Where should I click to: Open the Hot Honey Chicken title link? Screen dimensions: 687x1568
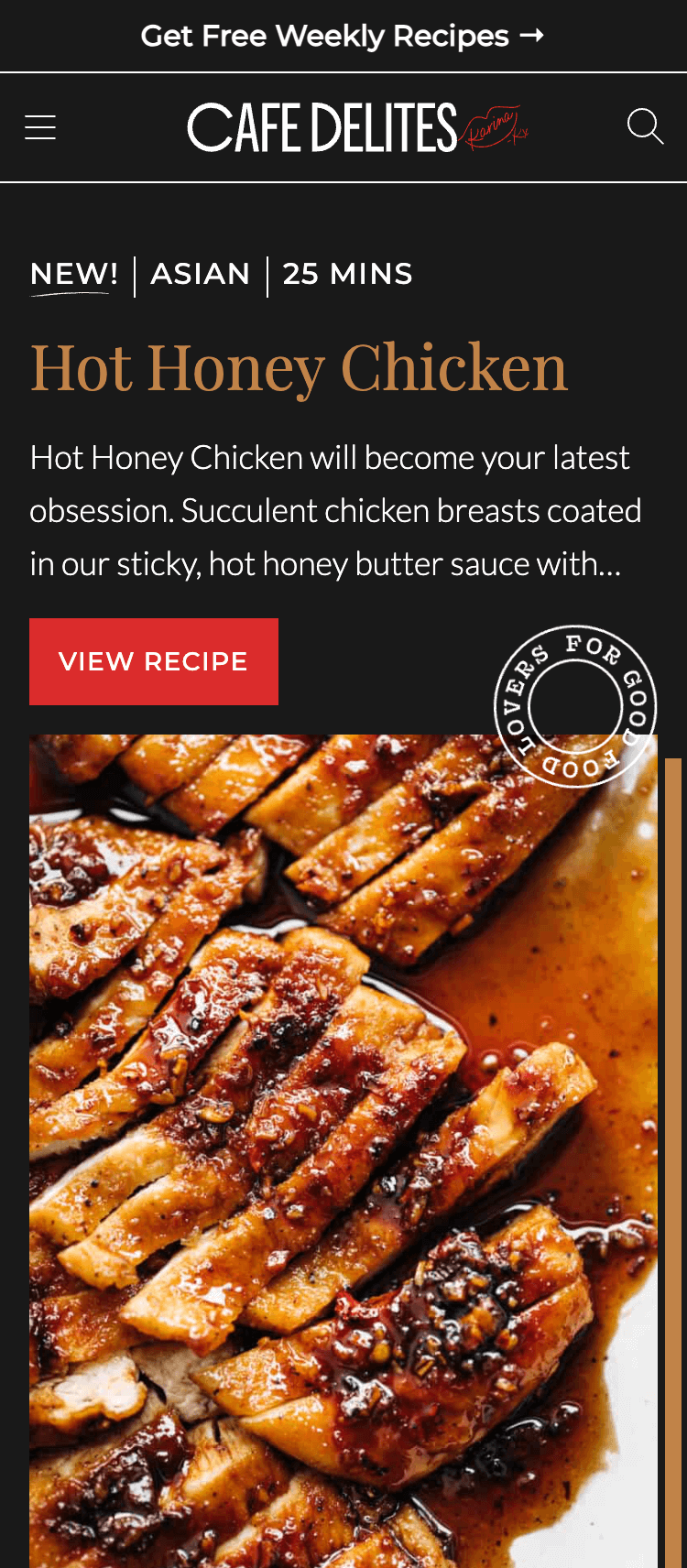point(299,368)
